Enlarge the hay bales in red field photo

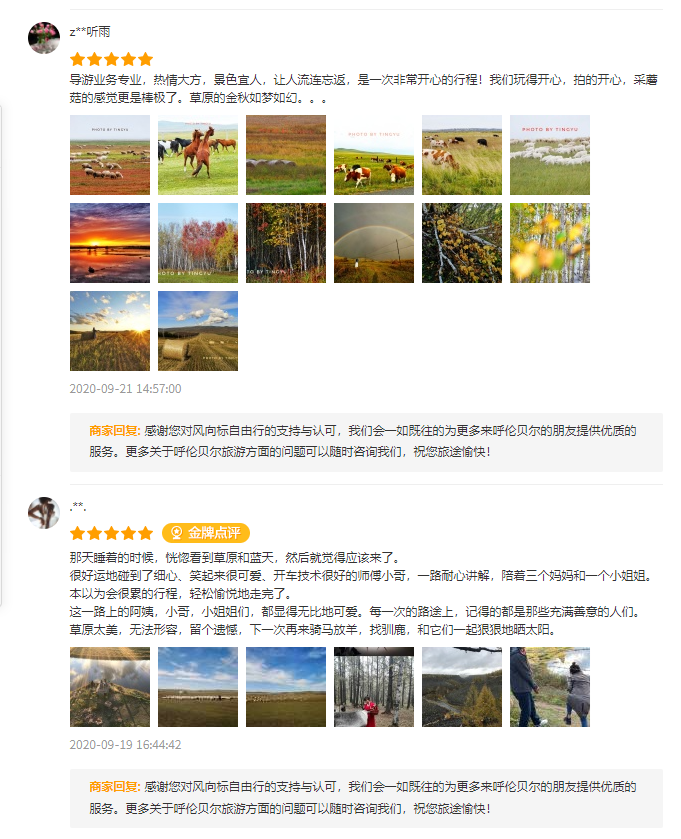pyautogui.click(x=286, y=155)
